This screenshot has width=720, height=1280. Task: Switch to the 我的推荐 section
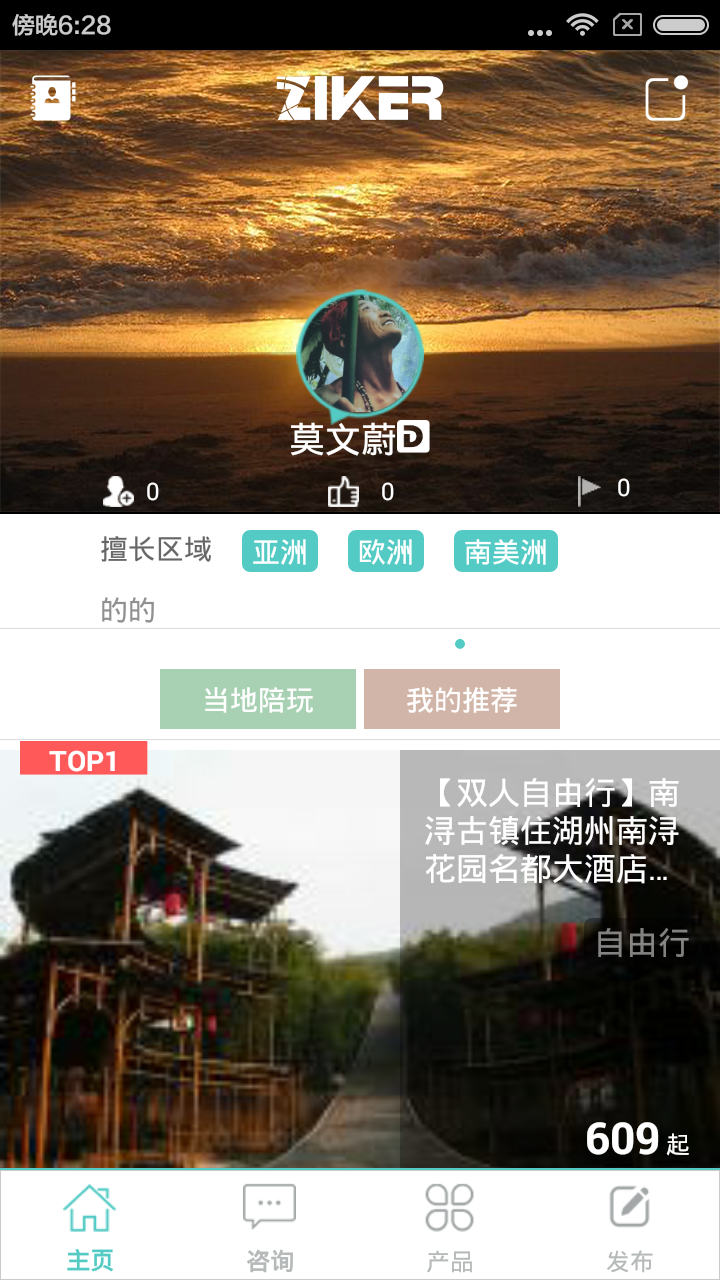tap(462, 699)
